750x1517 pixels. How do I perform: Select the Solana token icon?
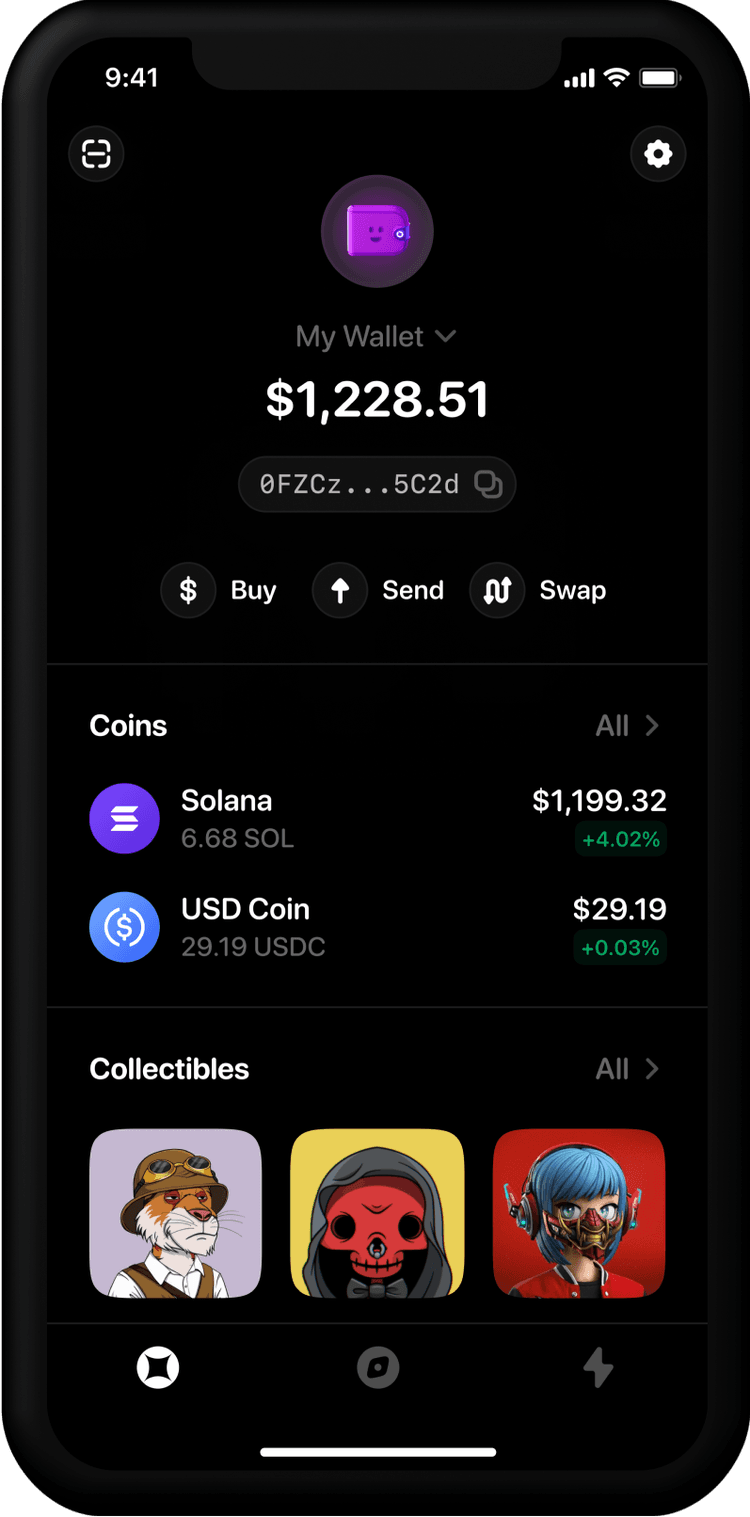coord(124,818)
